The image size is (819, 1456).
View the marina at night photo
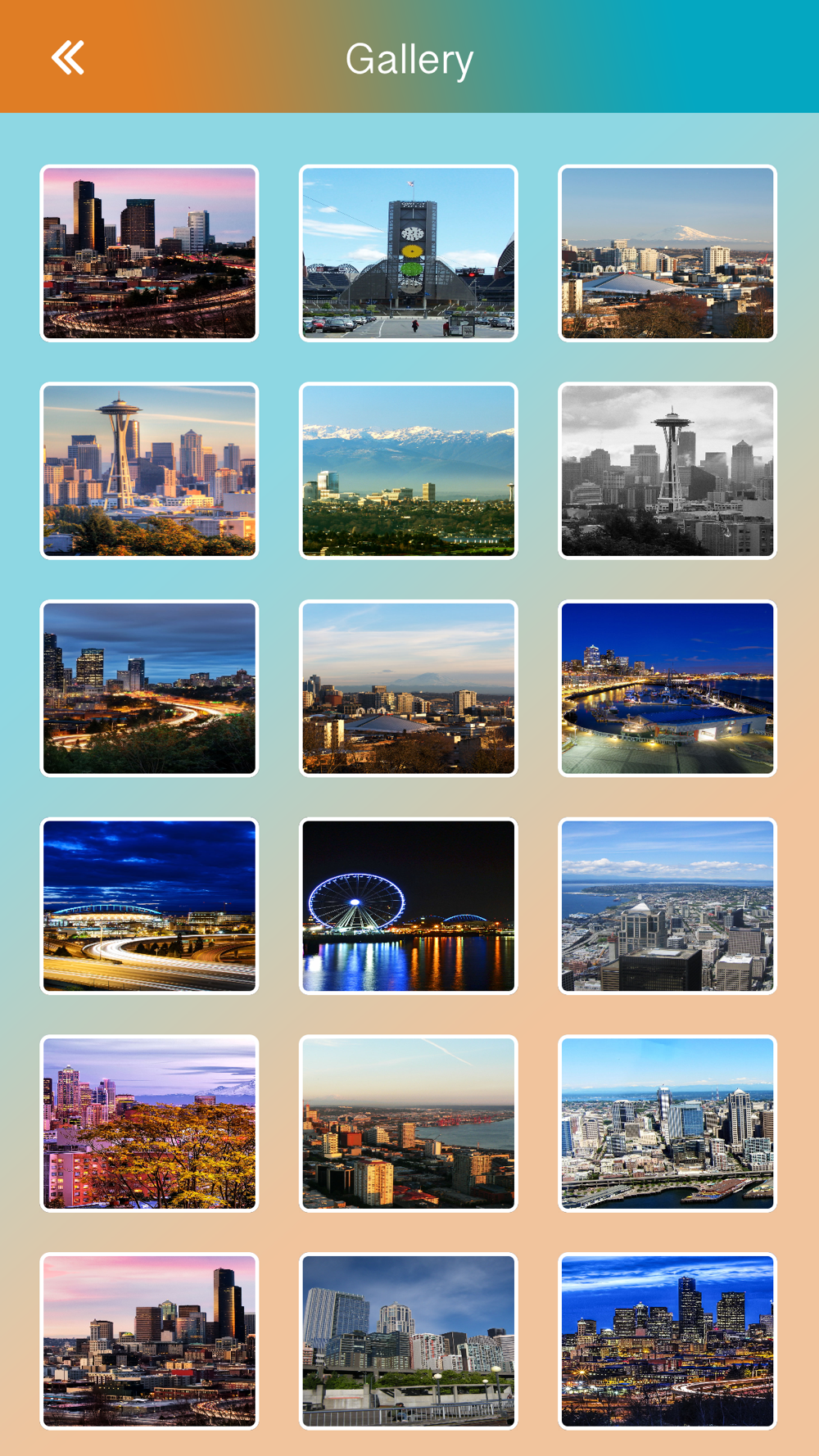click(667, 689)
